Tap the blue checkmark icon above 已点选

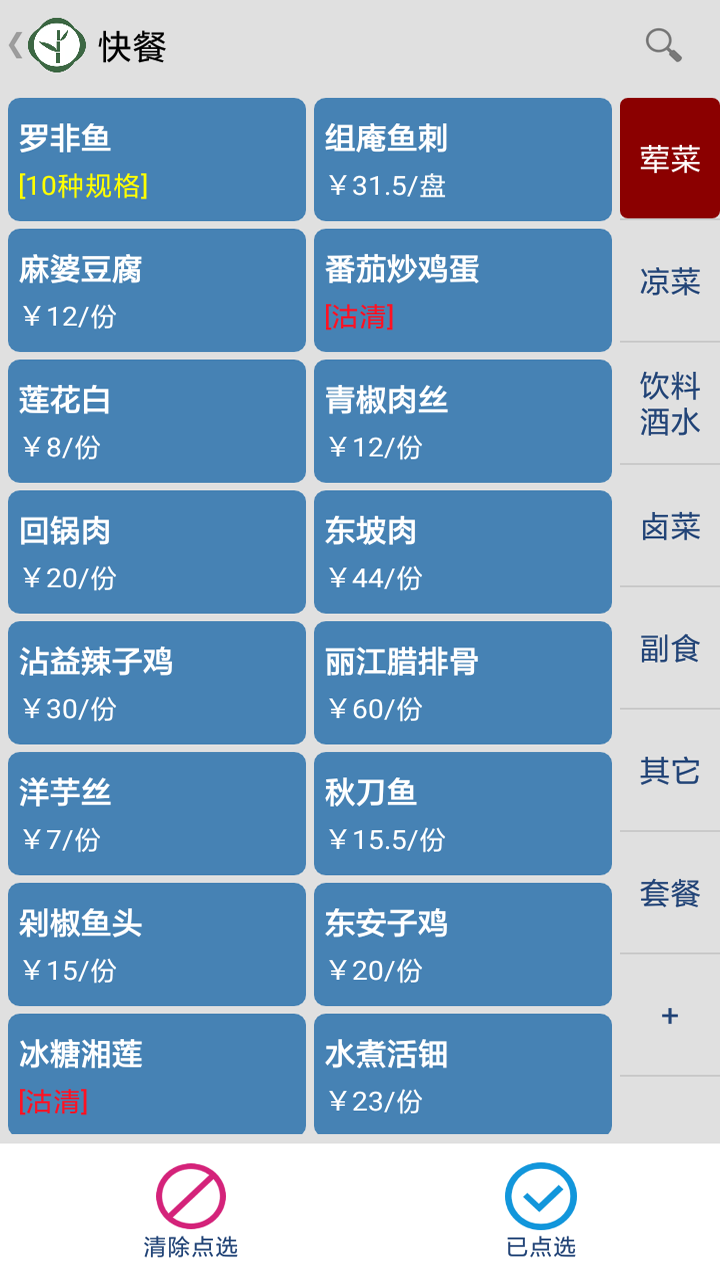click(x=540, y=1195)
